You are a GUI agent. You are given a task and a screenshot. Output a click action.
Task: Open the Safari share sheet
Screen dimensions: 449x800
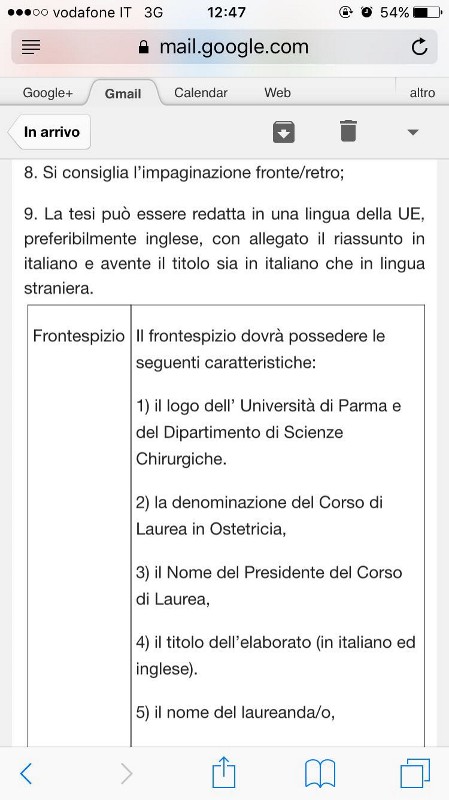click(x=224, y=772)
